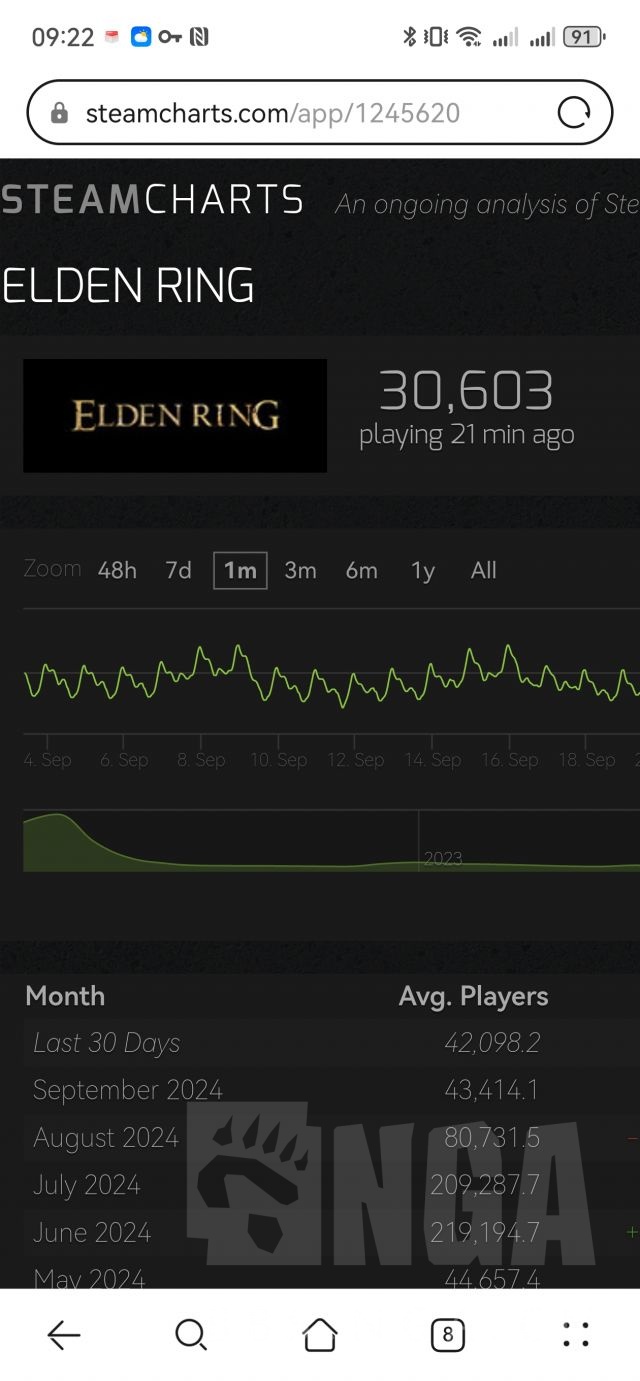Open the tab switcher showing 8 tabs

tap(447, 1334)
